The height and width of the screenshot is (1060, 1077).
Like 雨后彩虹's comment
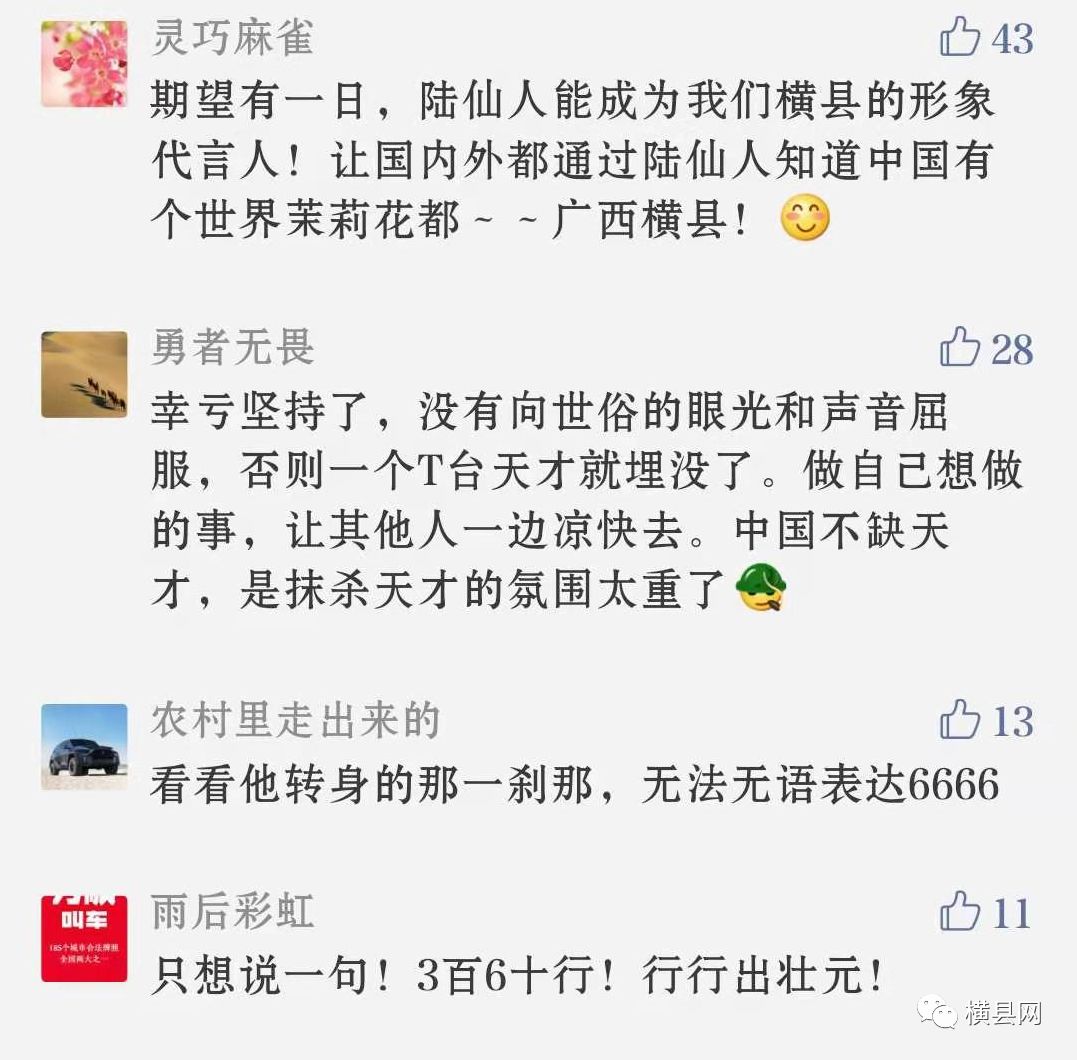[959, 911]
